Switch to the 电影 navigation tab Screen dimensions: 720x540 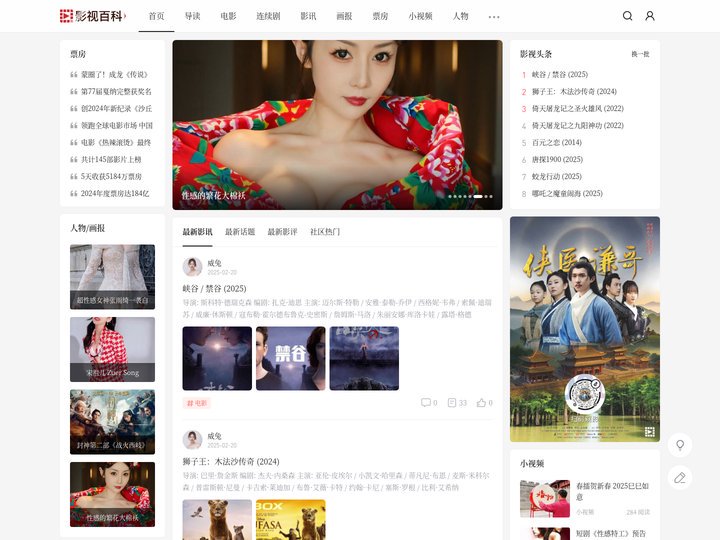click(x=228, y=16)
